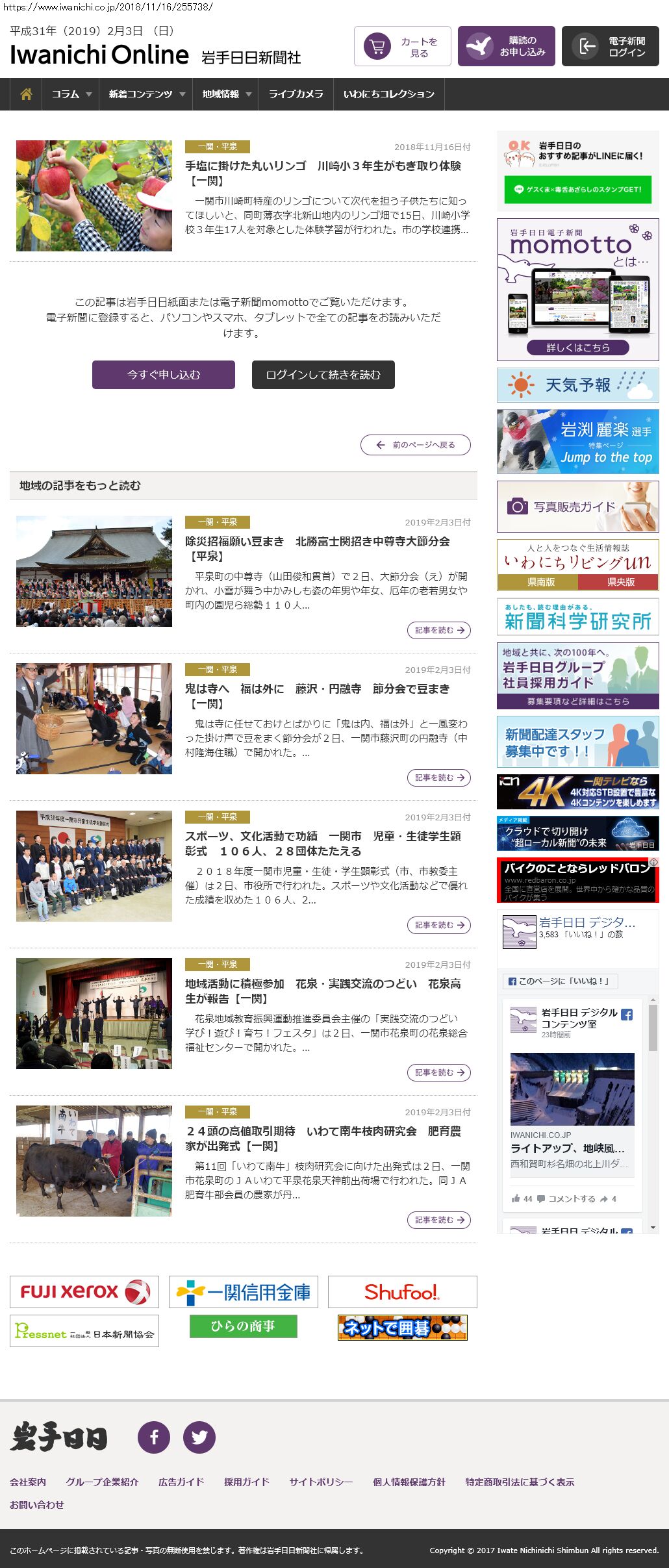Open the momotto 詳しくはこちら banner
669x1568 pixels.
pyautogui.click(x=577, y=348)
